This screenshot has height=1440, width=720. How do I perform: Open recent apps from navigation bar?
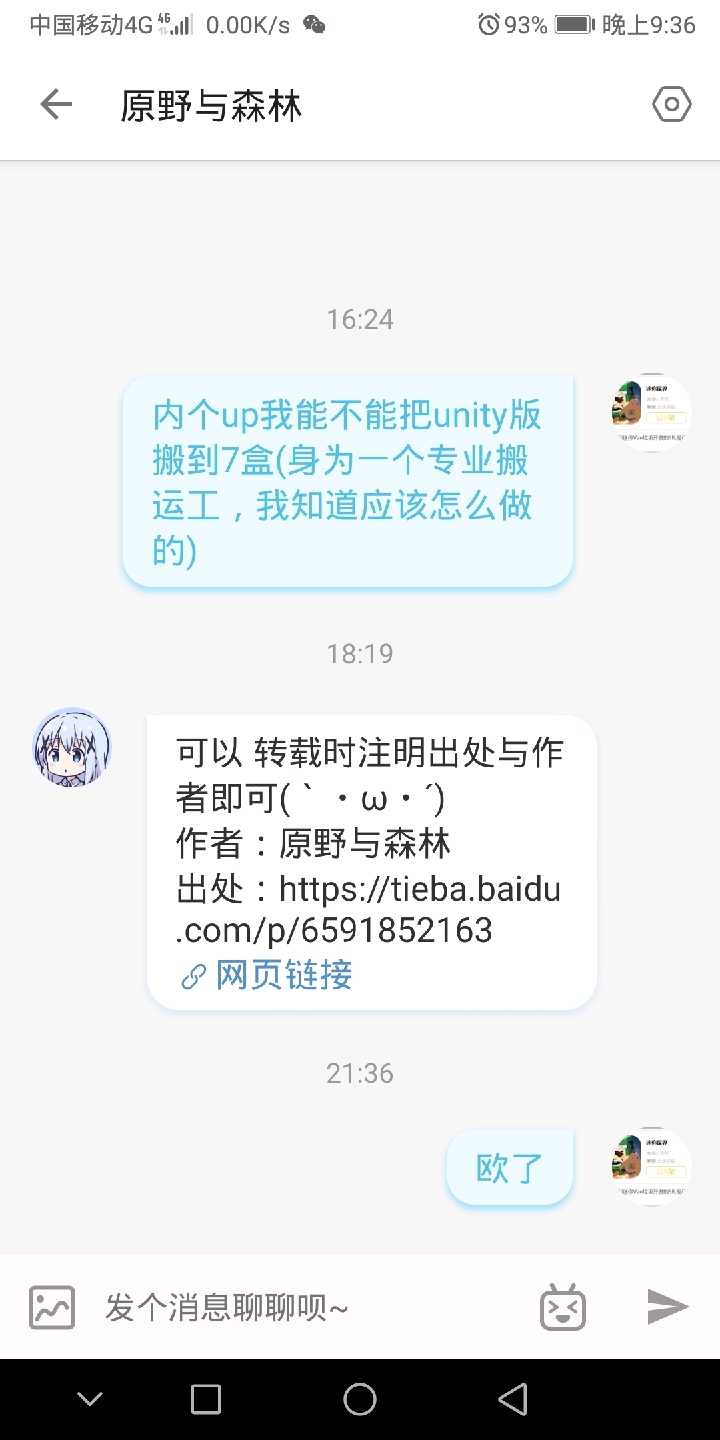coord(206,1400)
